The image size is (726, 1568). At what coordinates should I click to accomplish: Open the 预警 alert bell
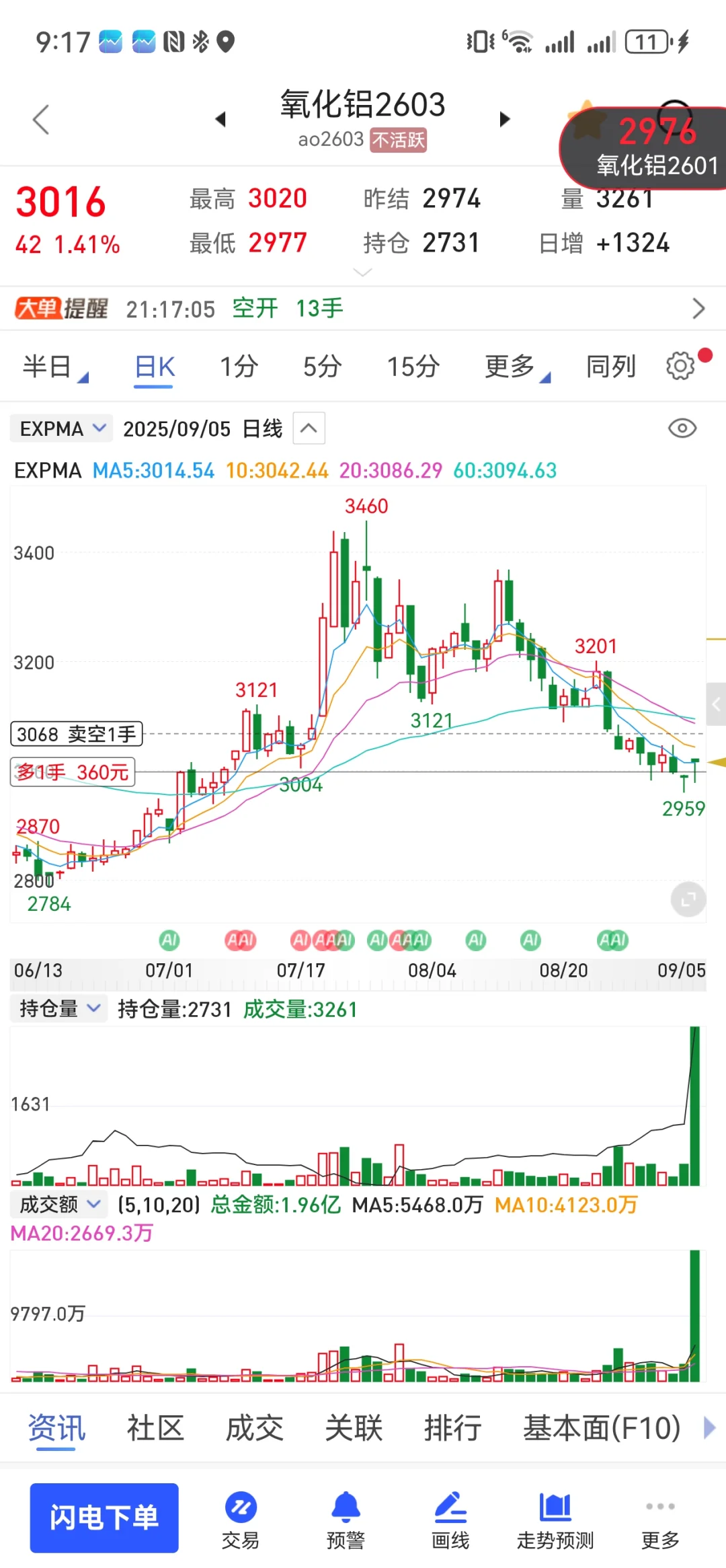(x=346, y=1520)
